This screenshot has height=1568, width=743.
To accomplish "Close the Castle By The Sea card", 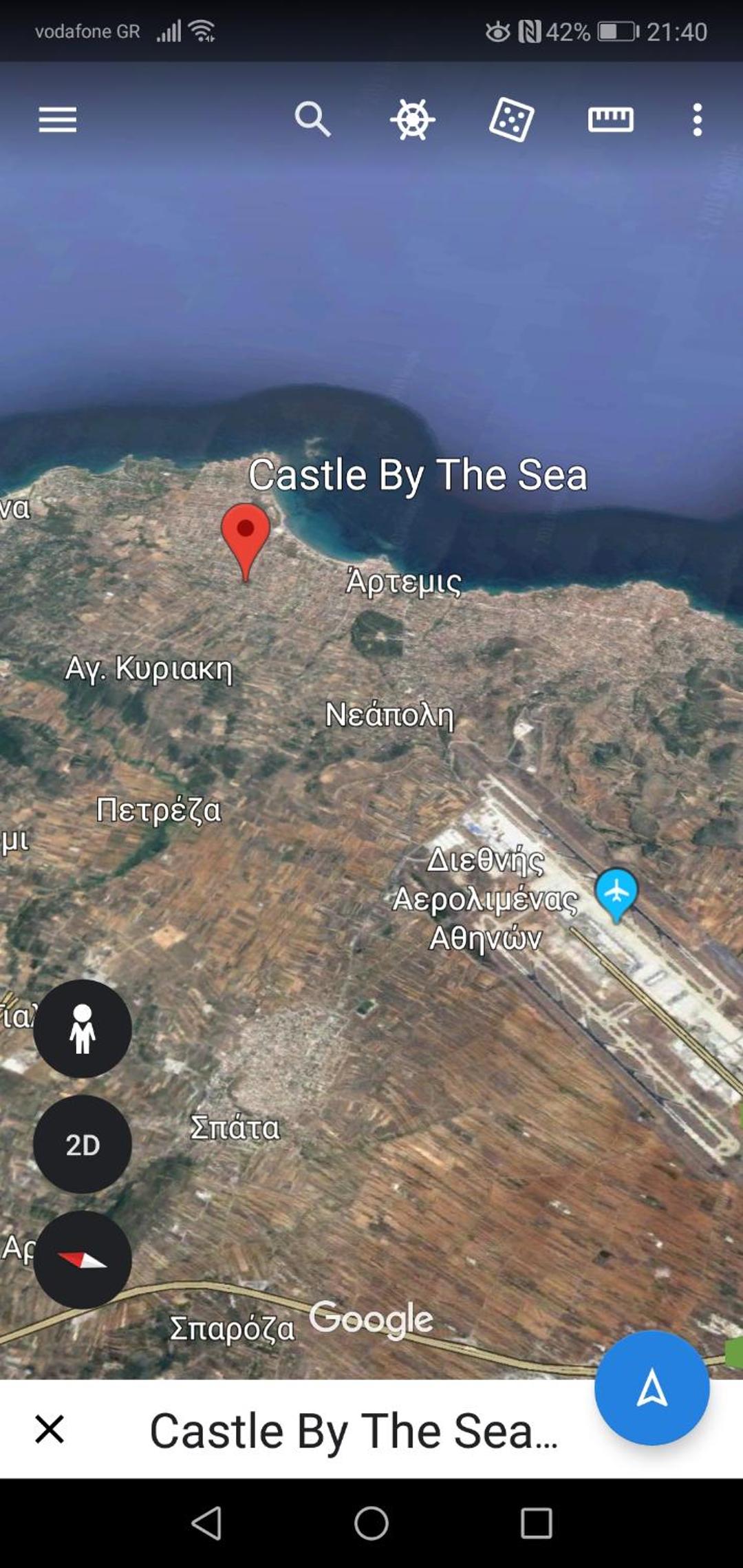I will [x=50, y=1430].
